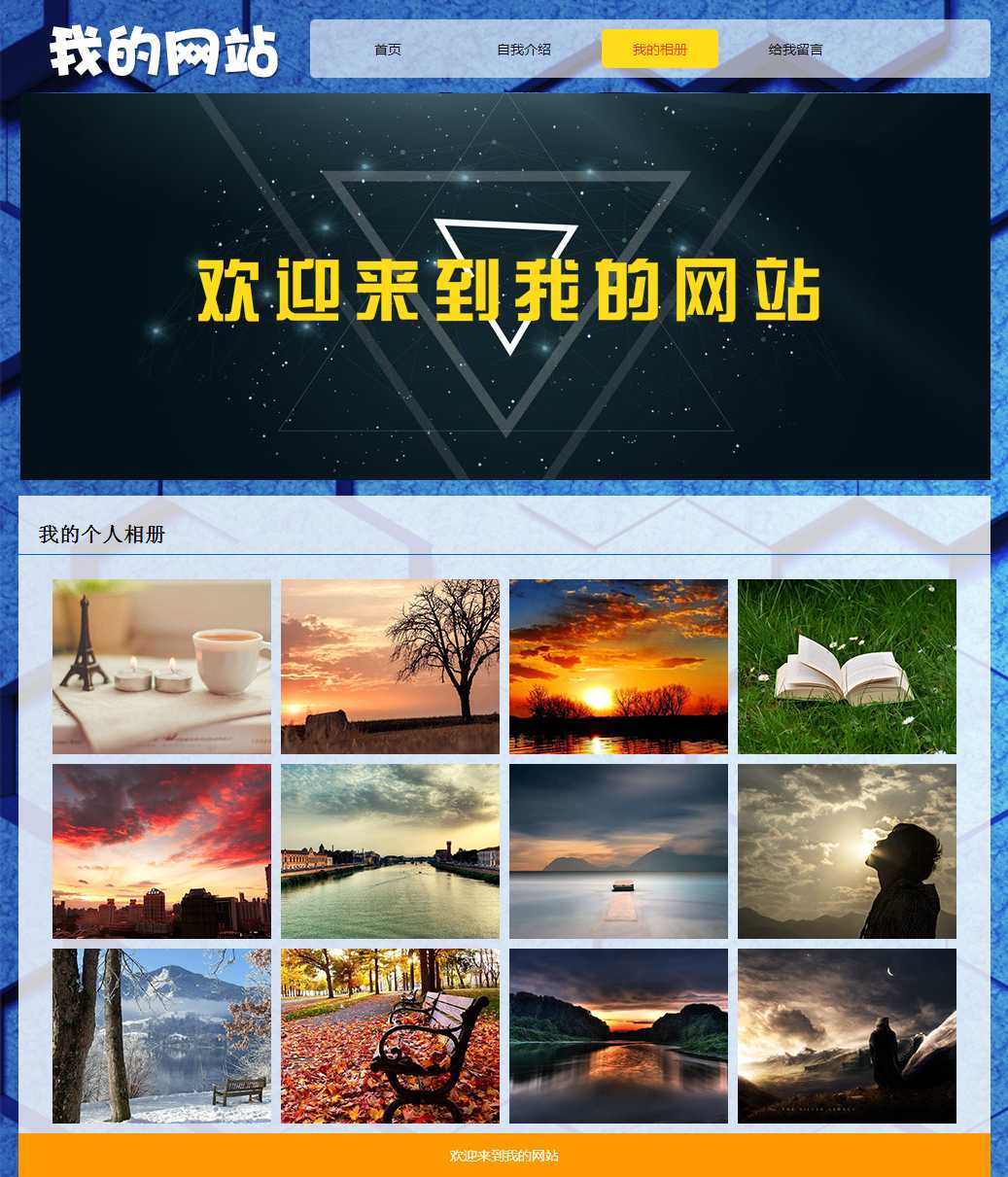
Task: Open the boat on calm lake photo
Action: [x=618, y=851]
